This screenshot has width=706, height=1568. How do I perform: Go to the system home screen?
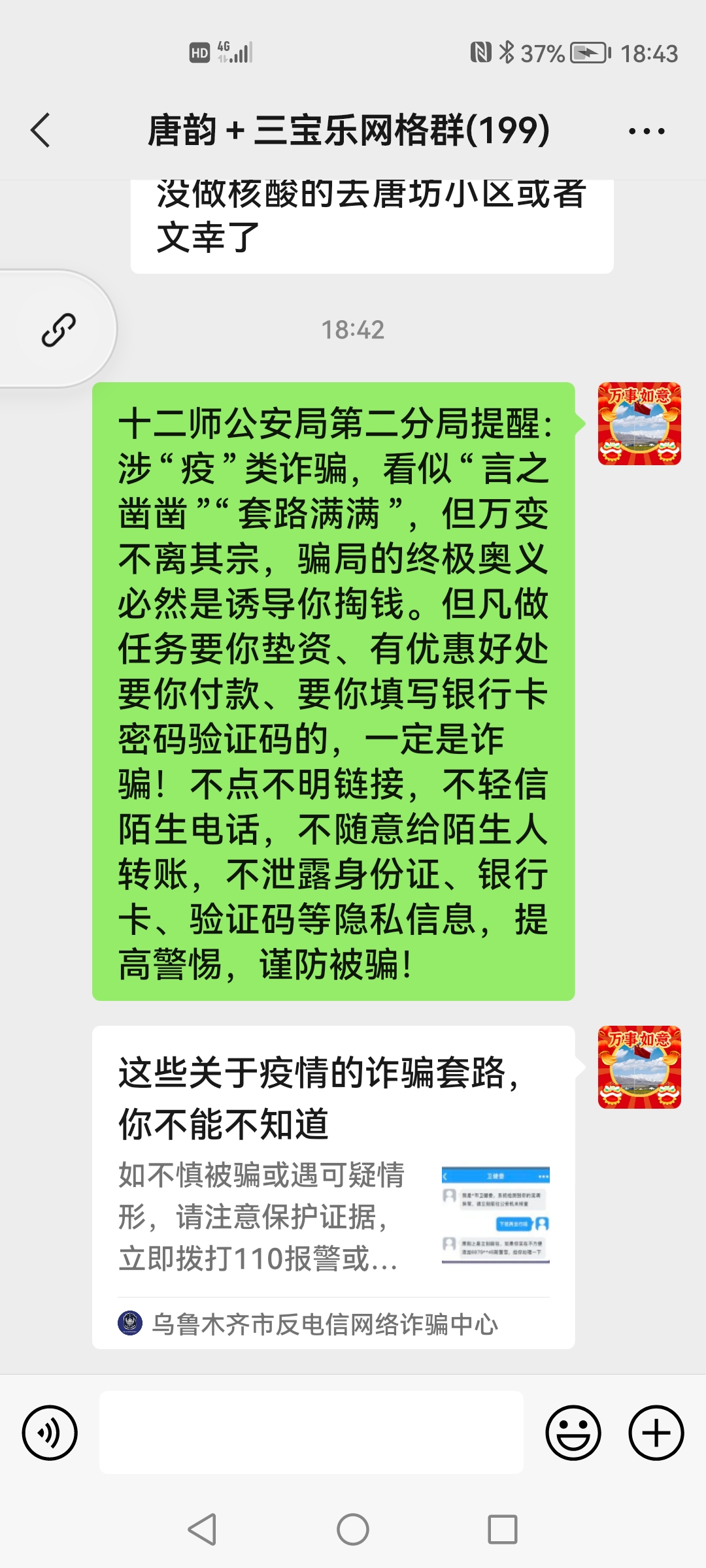352,1529
